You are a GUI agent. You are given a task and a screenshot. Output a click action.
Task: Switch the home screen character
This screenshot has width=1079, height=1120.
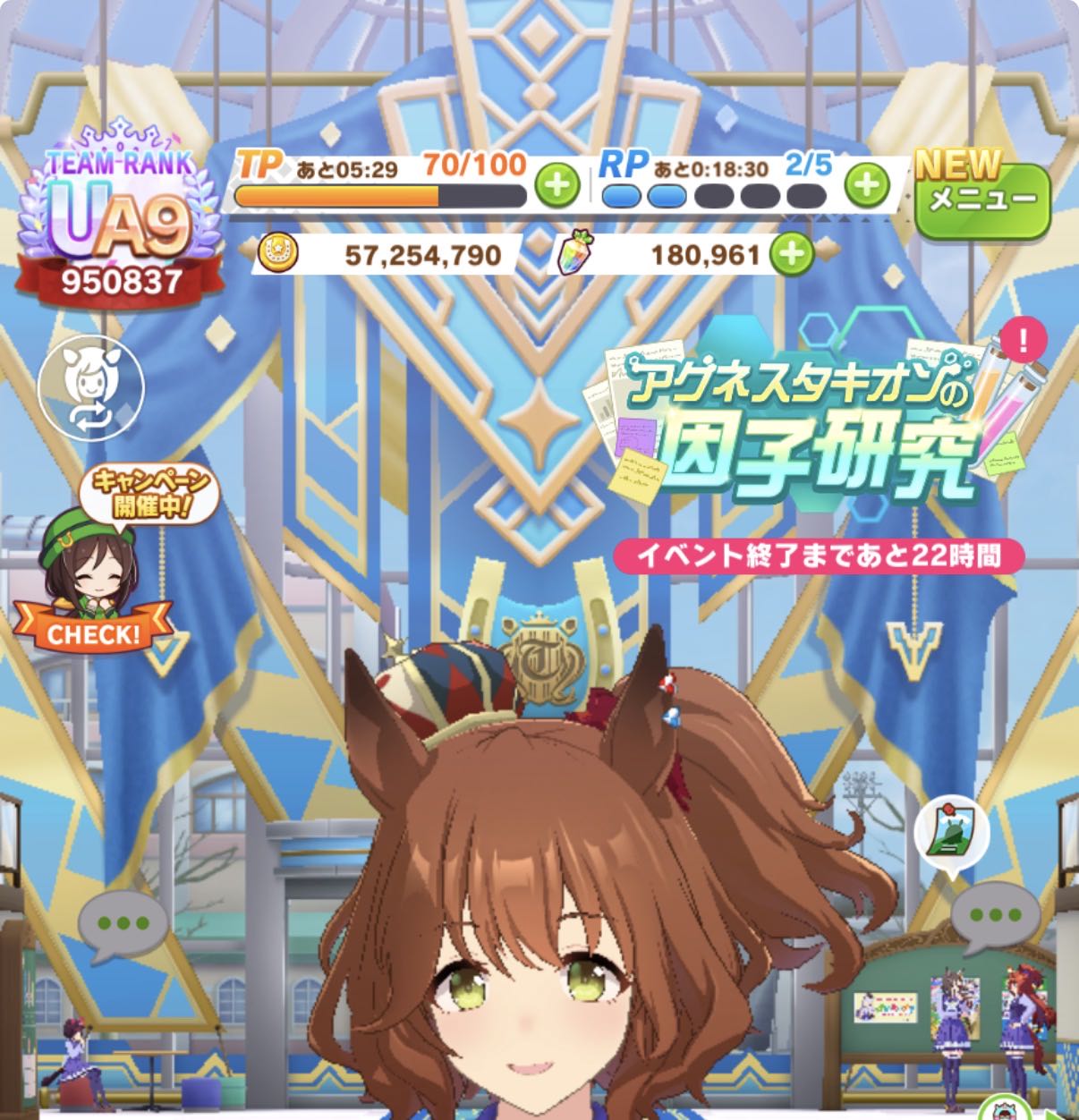[90, 390]
